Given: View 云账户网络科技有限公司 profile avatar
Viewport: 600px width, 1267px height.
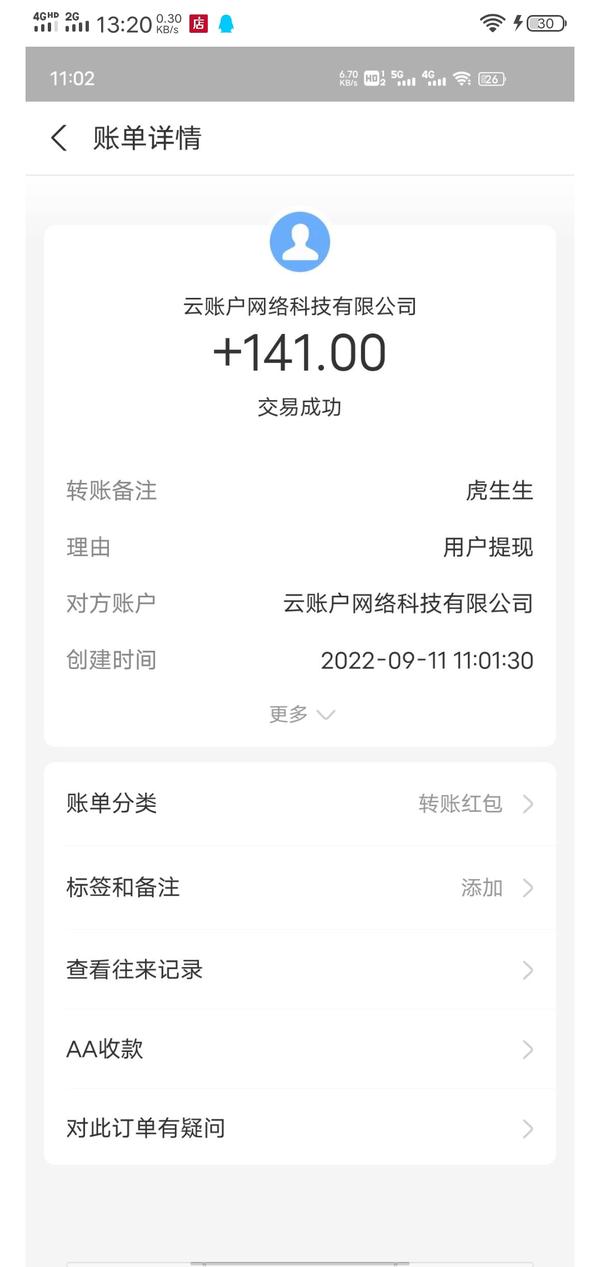Looking at the screenshot, I should tap(300, 242).
